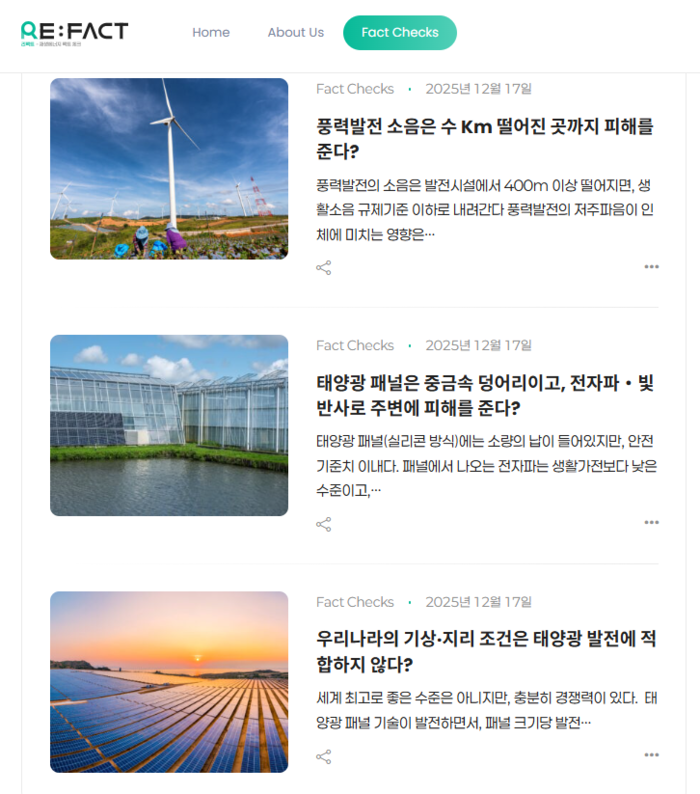This screenshot has width=700, height=794.
Task: Go to the Home page
Action: tap(211, 32)
